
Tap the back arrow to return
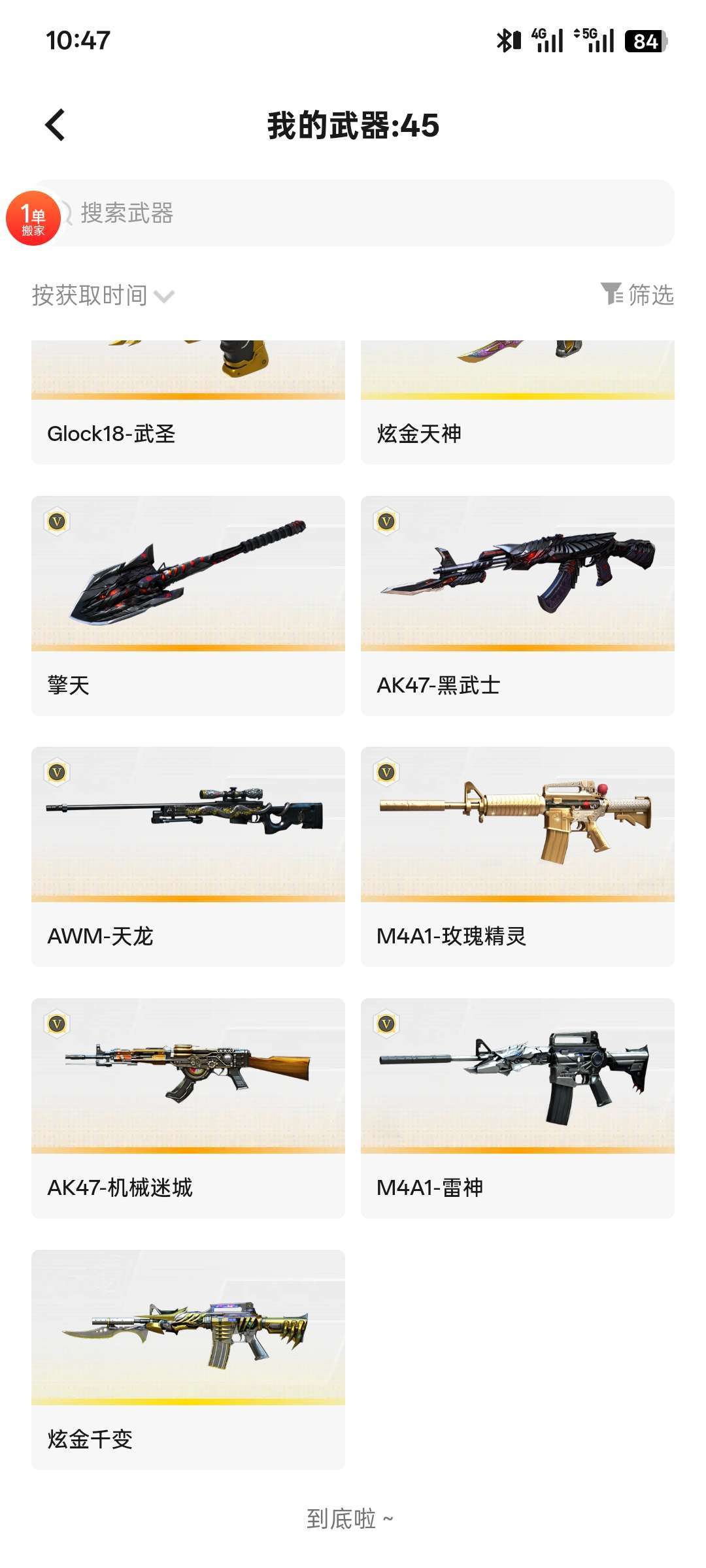pos(56,124)
